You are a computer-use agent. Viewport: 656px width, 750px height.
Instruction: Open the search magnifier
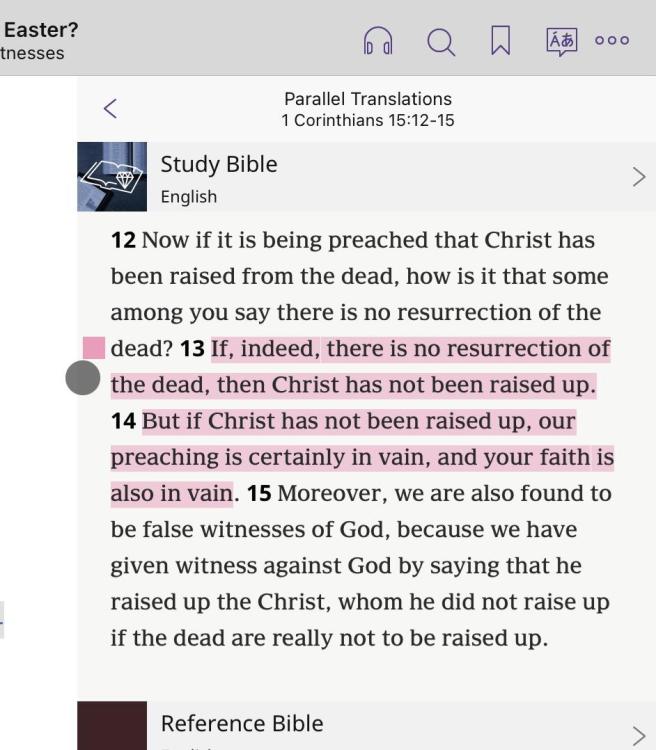pyautogui.click(x=440, y=41)
